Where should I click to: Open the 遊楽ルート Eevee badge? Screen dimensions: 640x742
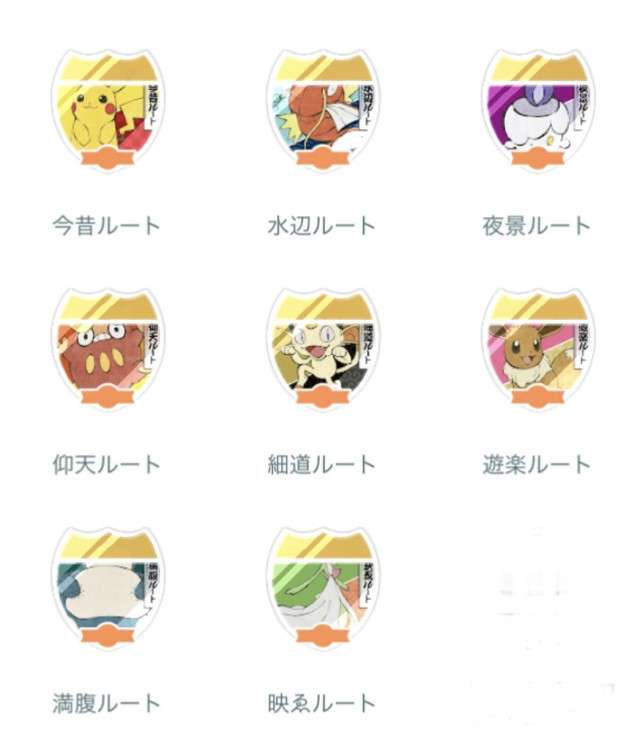pyautogui.click(x=537, y=351)
